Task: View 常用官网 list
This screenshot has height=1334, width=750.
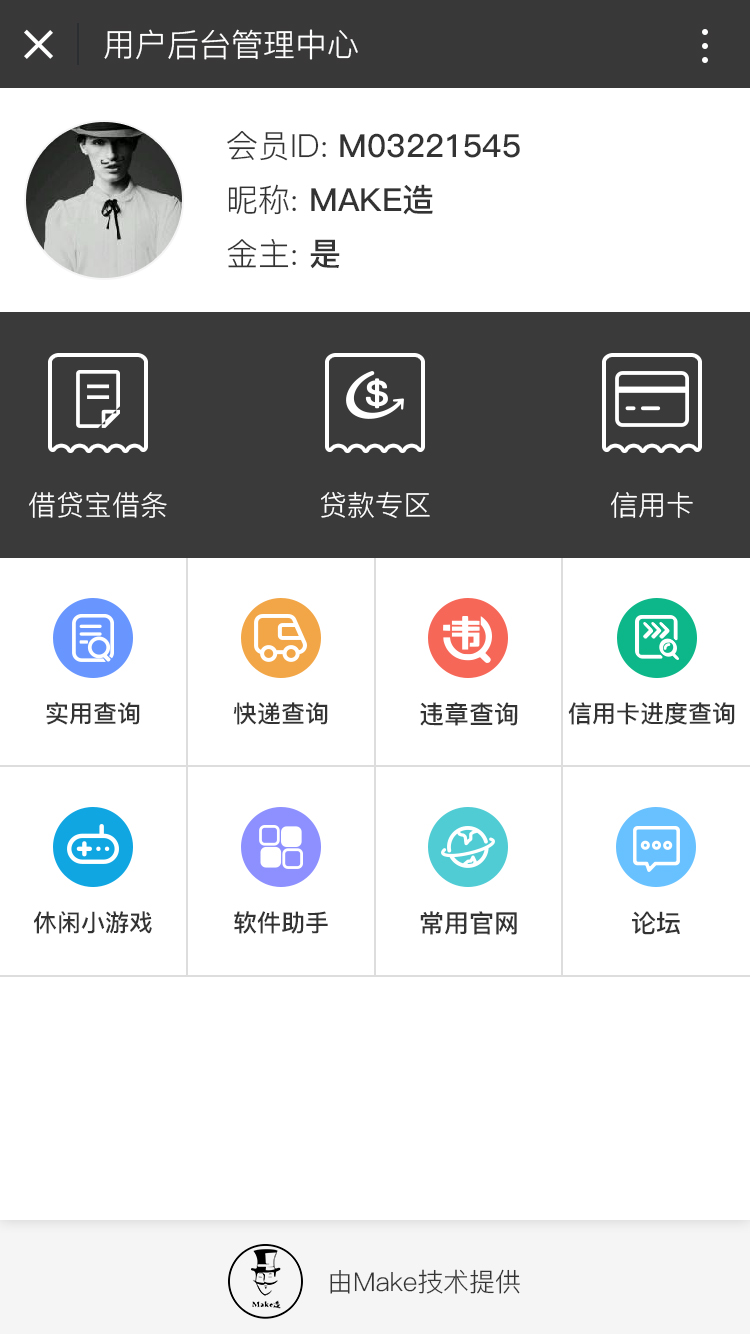Action: coord(468,870)
